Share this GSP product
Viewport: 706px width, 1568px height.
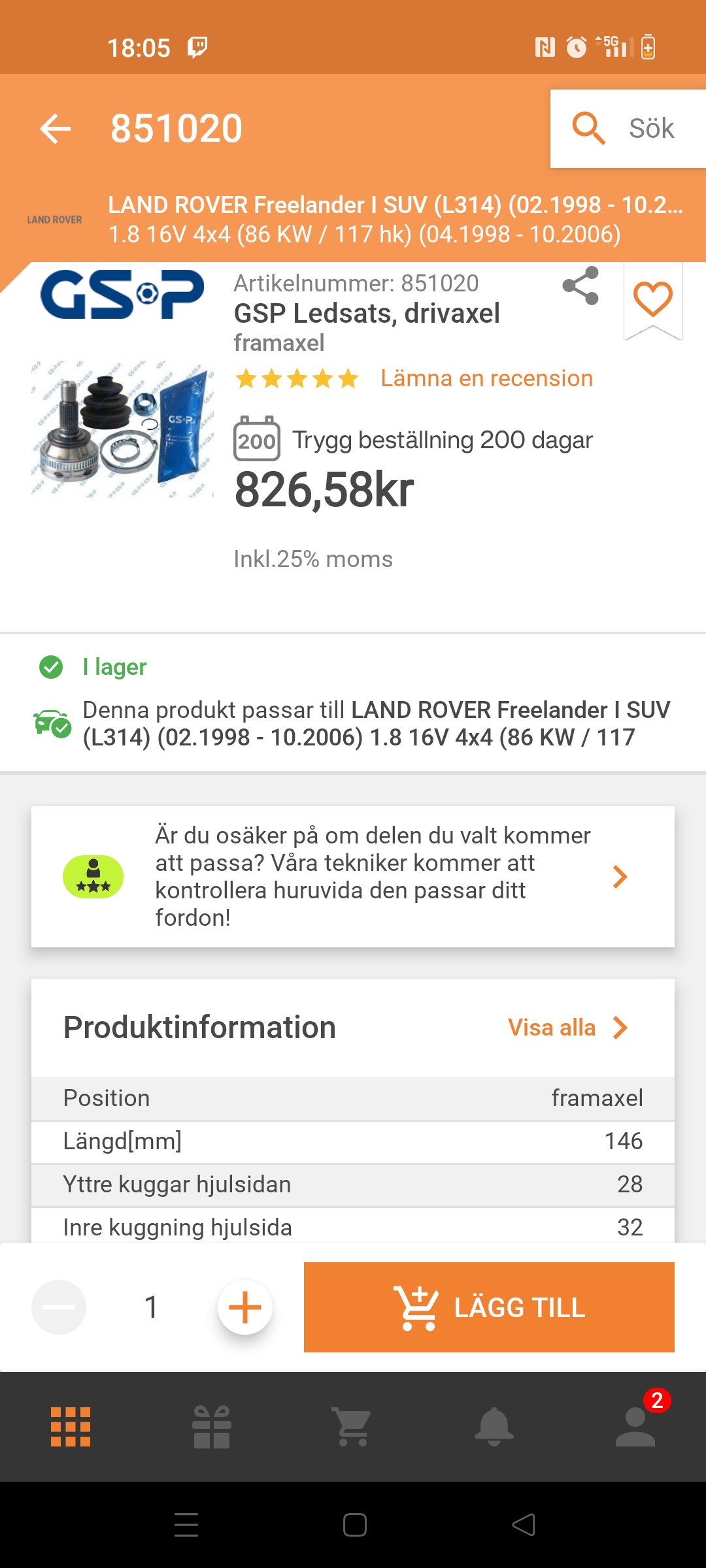coord(580,286)
